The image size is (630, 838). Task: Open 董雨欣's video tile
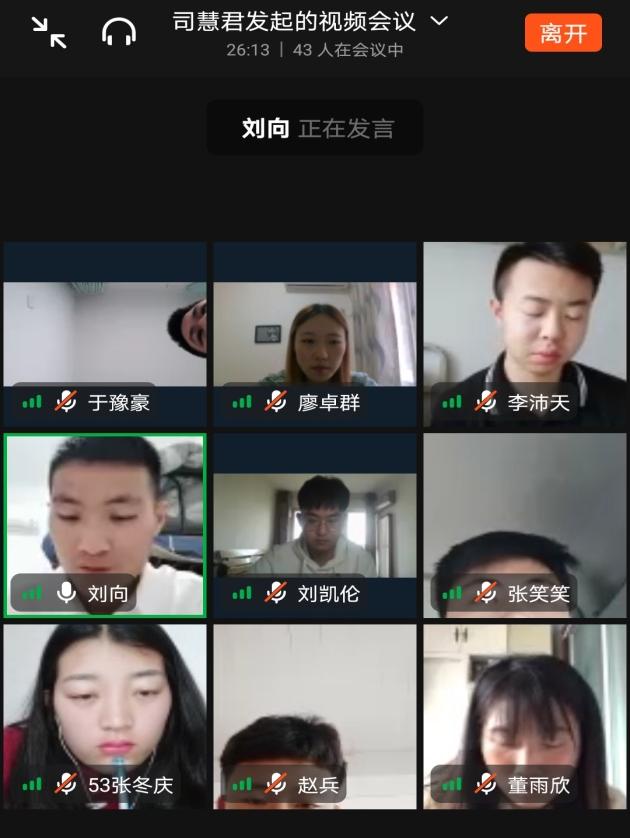(x=525, y=715)
